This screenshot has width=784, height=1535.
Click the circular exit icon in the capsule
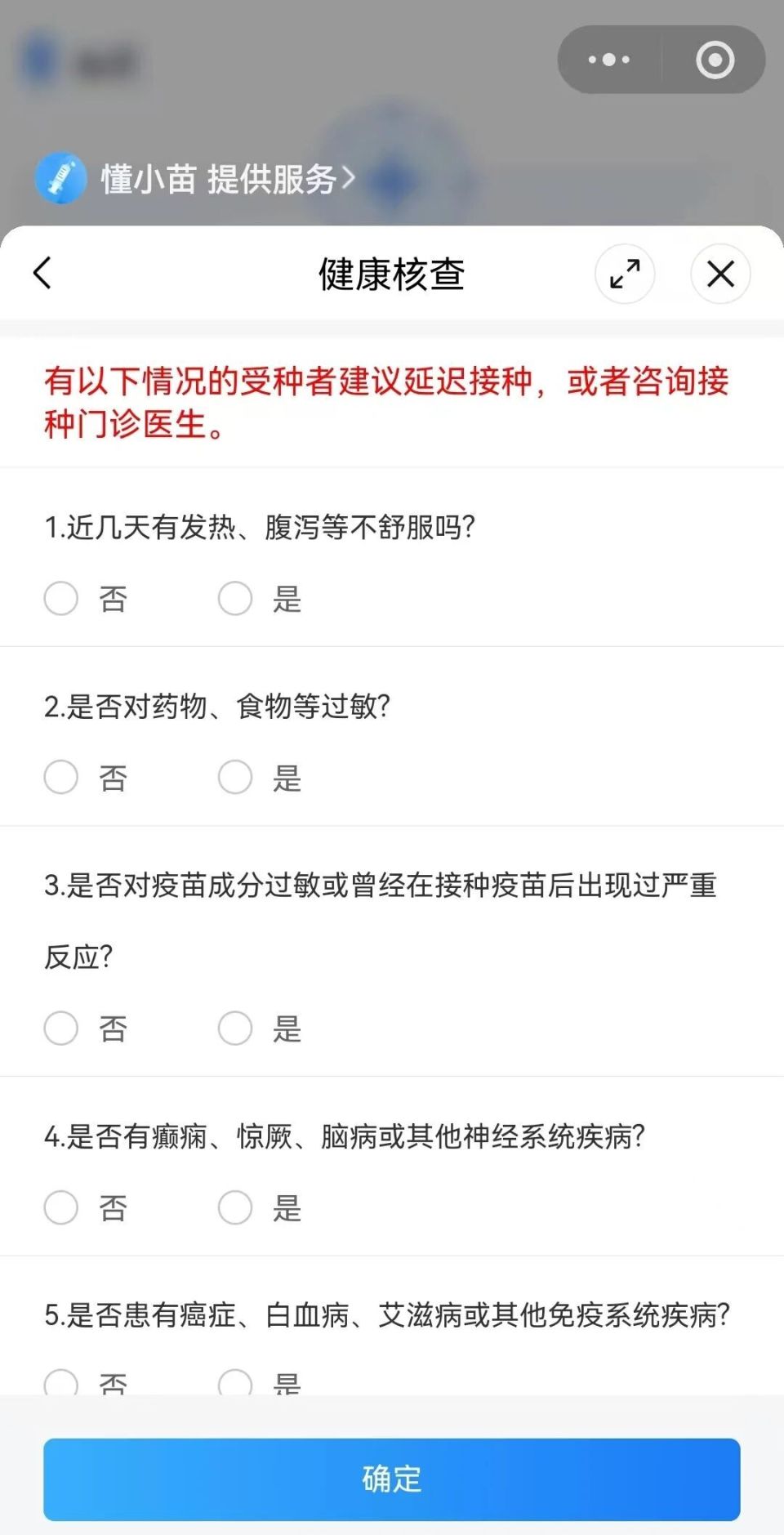pyautogui.click(x=713, y=59)
